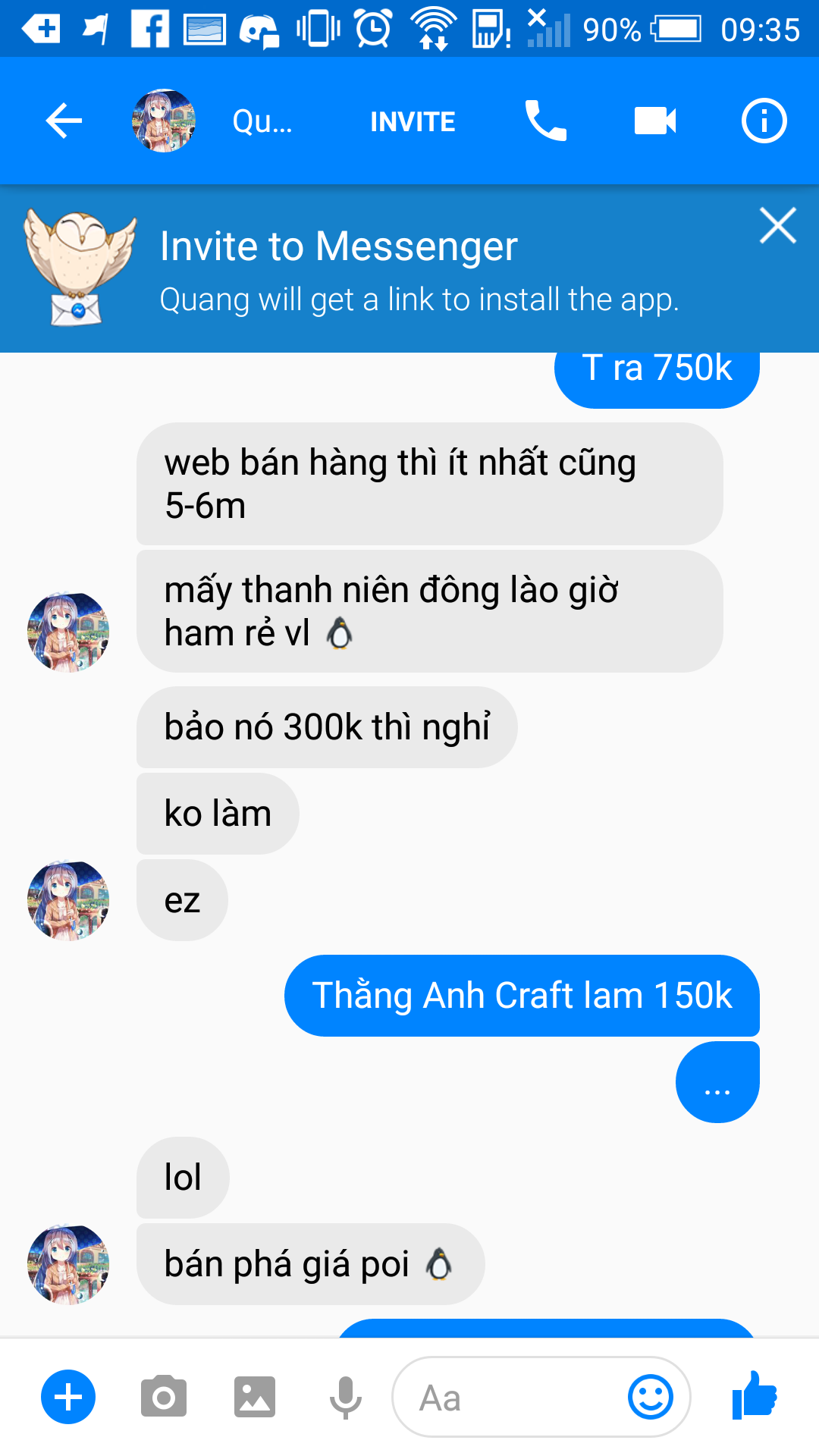The height and width of the screenshot is (1456, 819).
Task: Select the 'Thằng Anh Craft lam 150k' bubble
Action: click(522, 995)
